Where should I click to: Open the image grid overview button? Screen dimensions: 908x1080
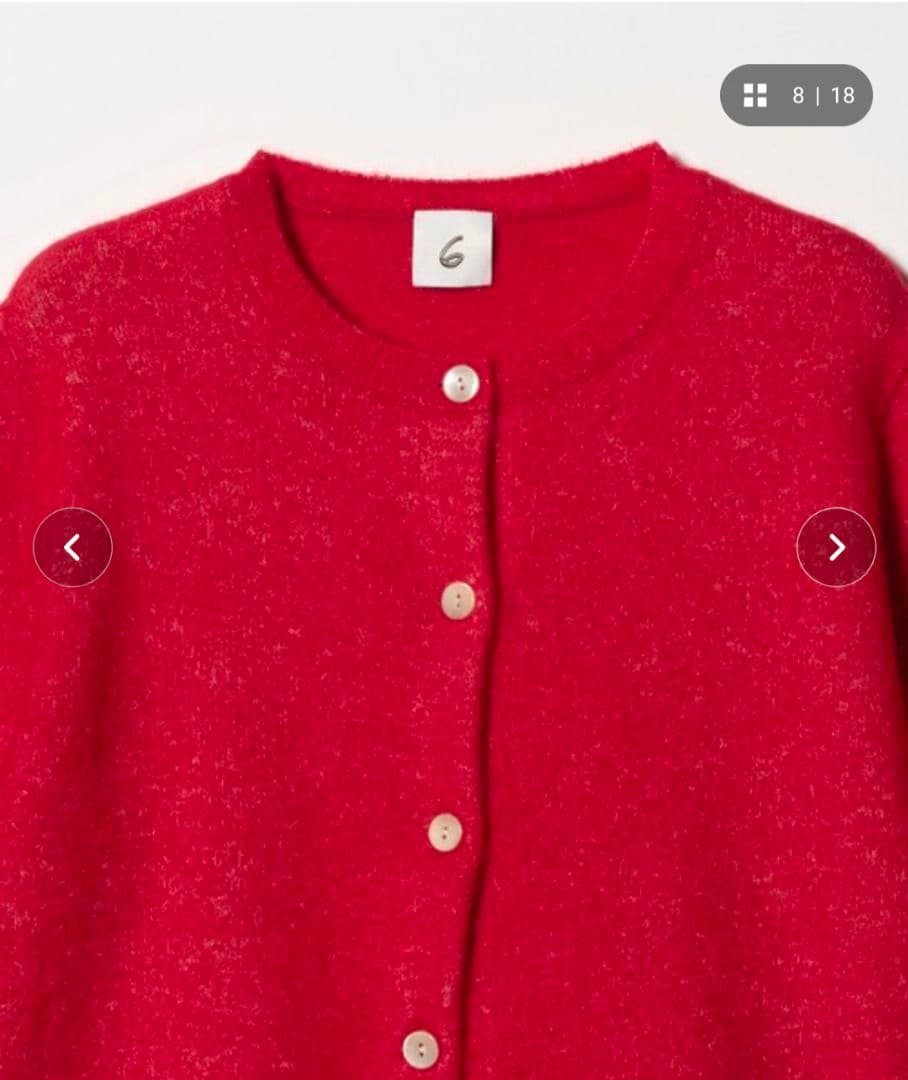[x=756, y=95]
